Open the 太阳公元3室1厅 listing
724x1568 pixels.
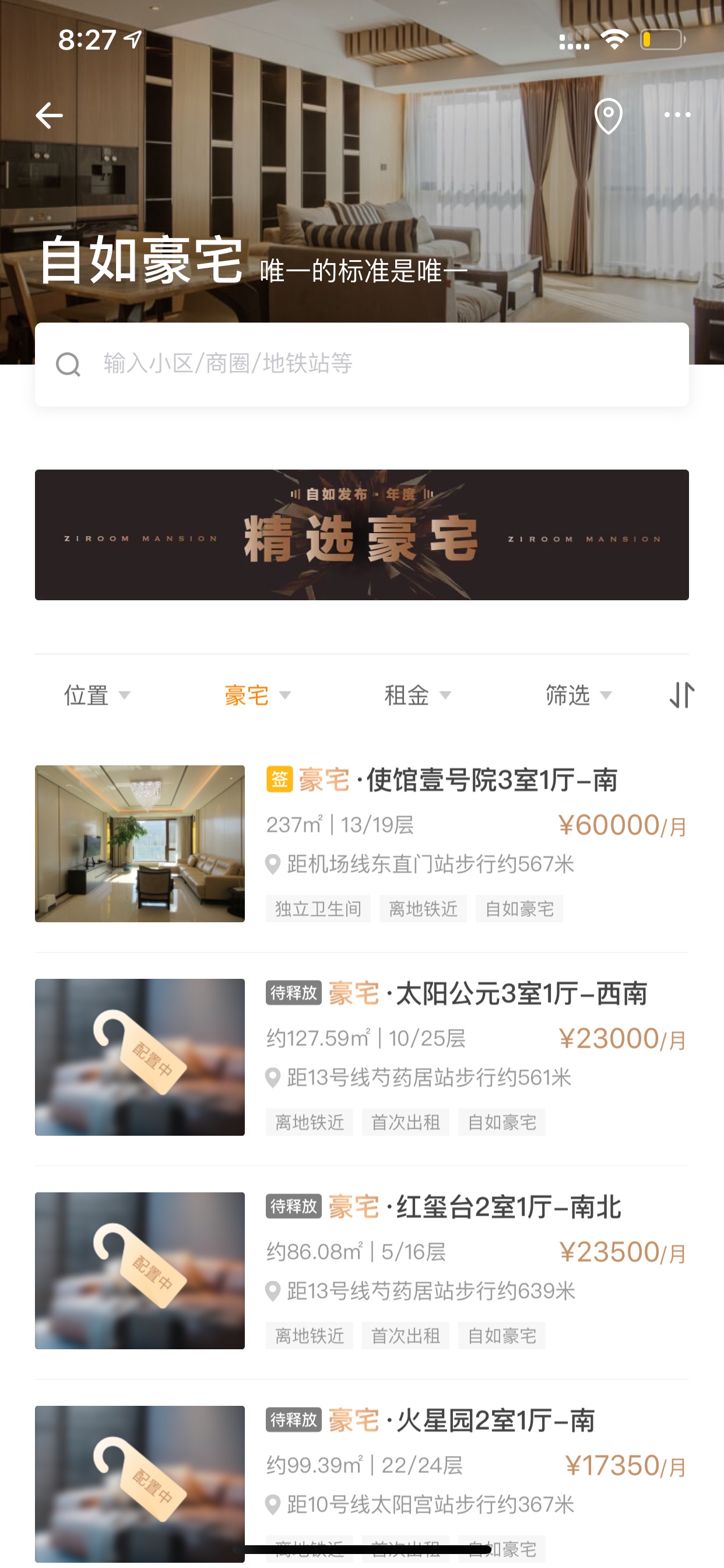coord(362,1058)
